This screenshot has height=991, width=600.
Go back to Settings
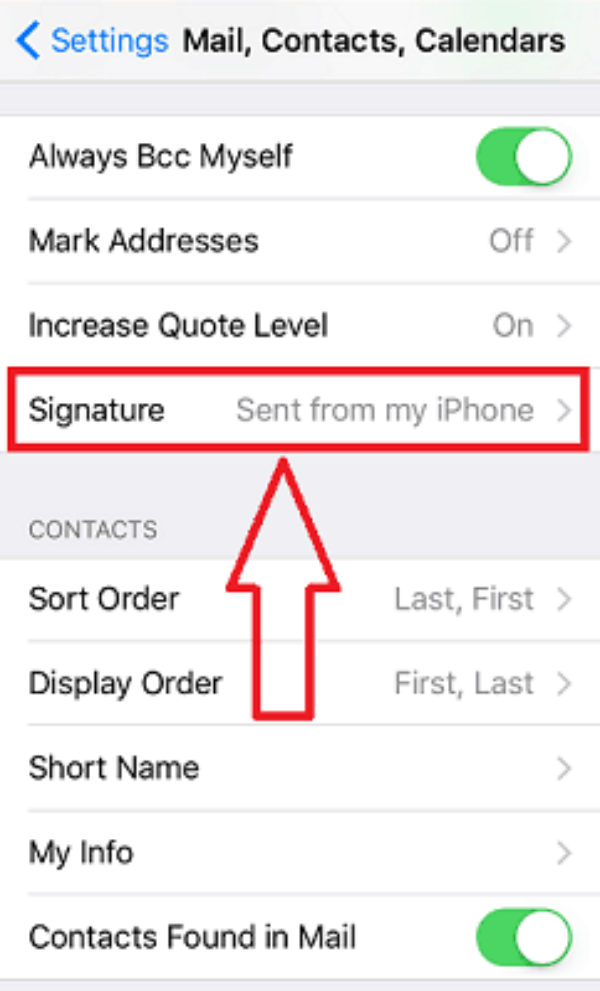point(92,41)
